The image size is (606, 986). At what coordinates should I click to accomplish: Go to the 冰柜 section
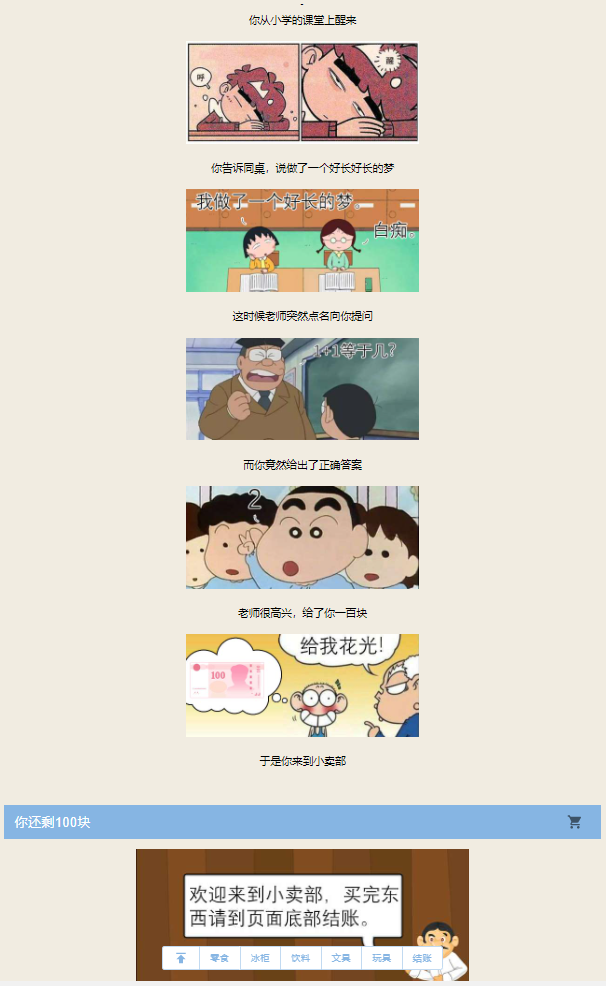pyautogui.click(x=260, y=958)
